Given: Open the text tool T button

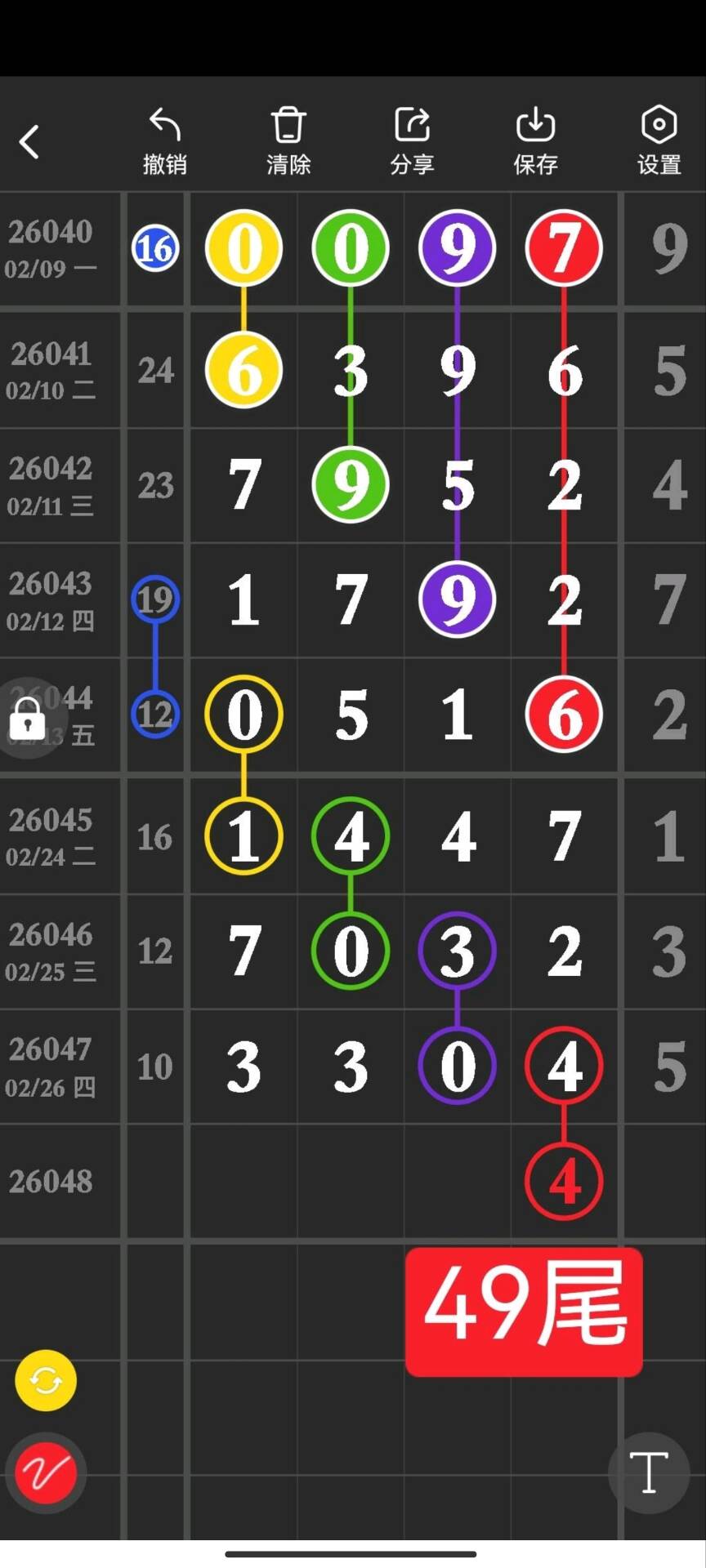Looking at the screenshot, I should pyautogui.click(x=649, y=1473).
